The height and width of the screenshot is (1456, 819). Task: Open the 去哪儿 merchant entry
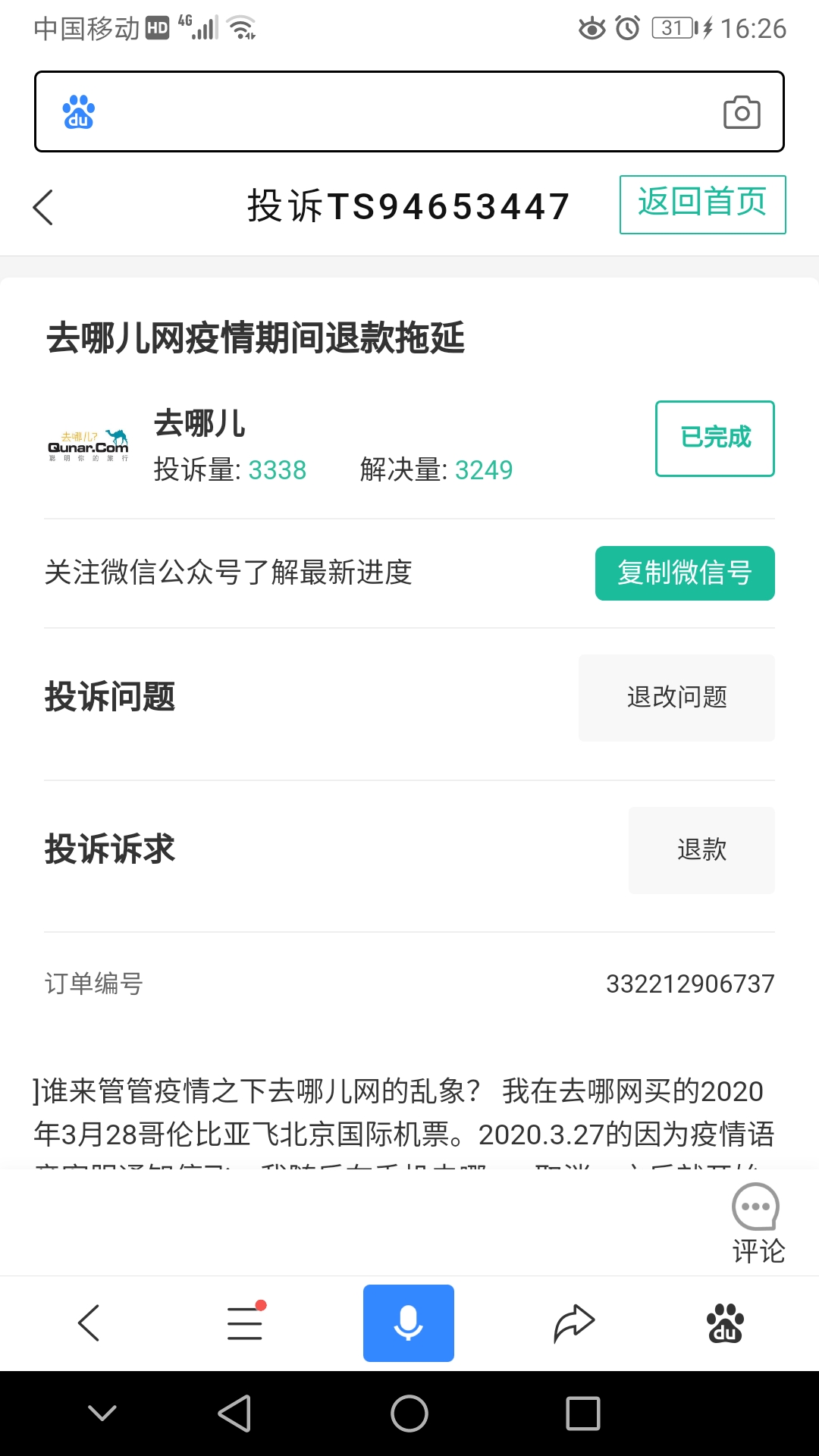199,423
